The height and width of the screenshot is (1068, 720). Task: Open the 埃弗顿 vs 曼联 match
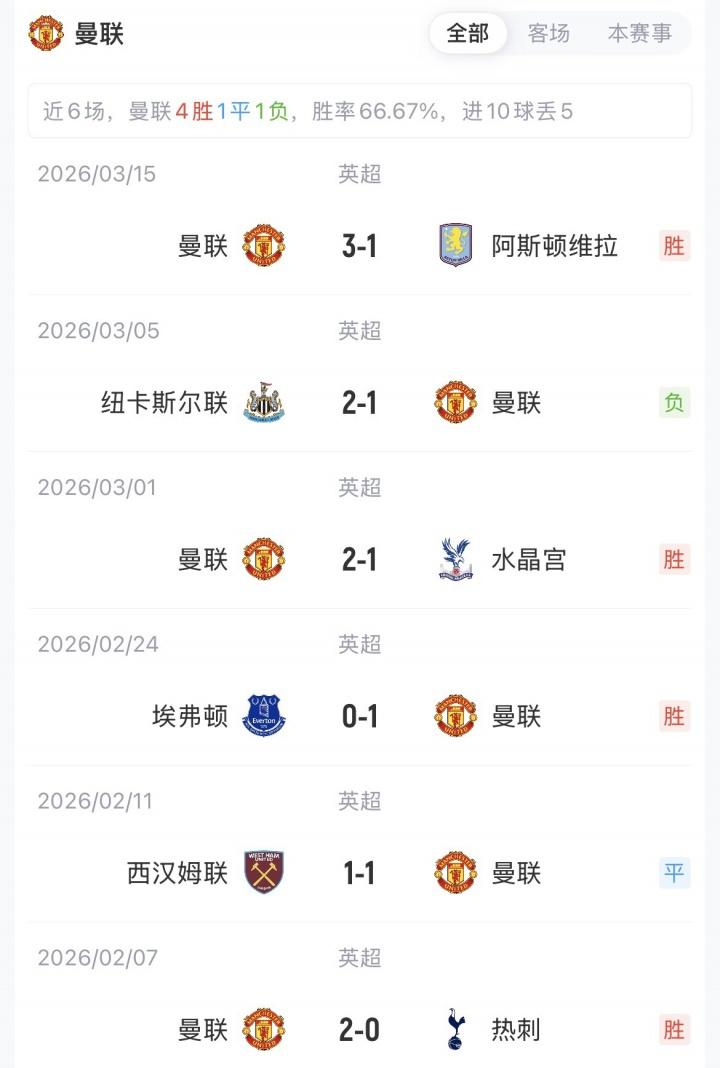pos(359,716)
